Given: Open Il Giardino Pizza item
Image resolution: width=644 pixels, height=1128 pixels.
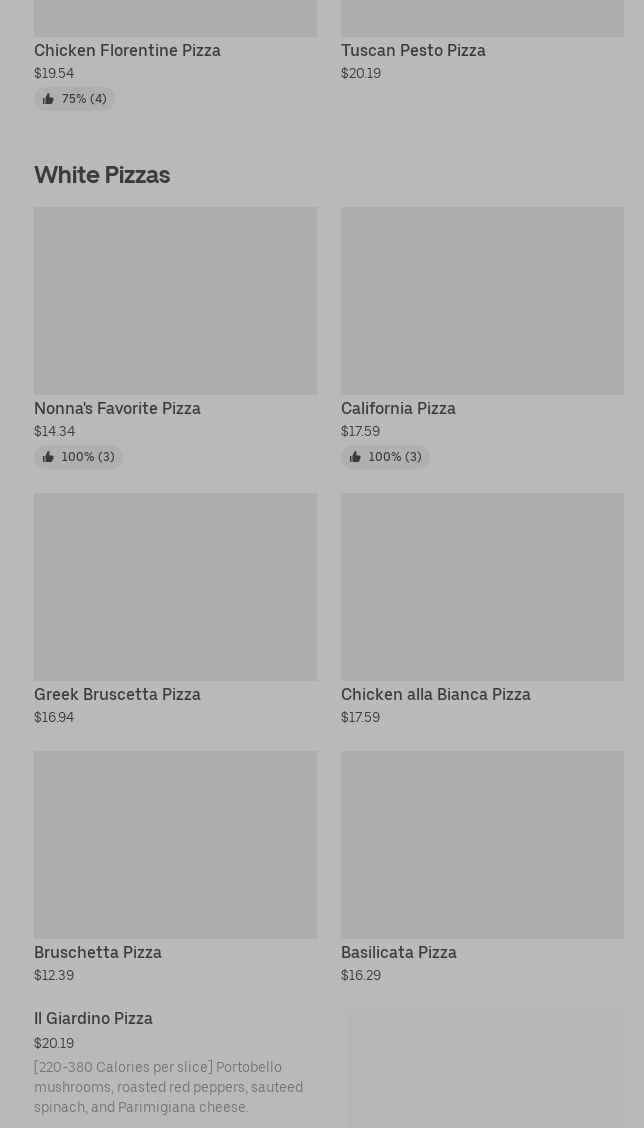Looking at the screenshot, I should (93, 1018).
